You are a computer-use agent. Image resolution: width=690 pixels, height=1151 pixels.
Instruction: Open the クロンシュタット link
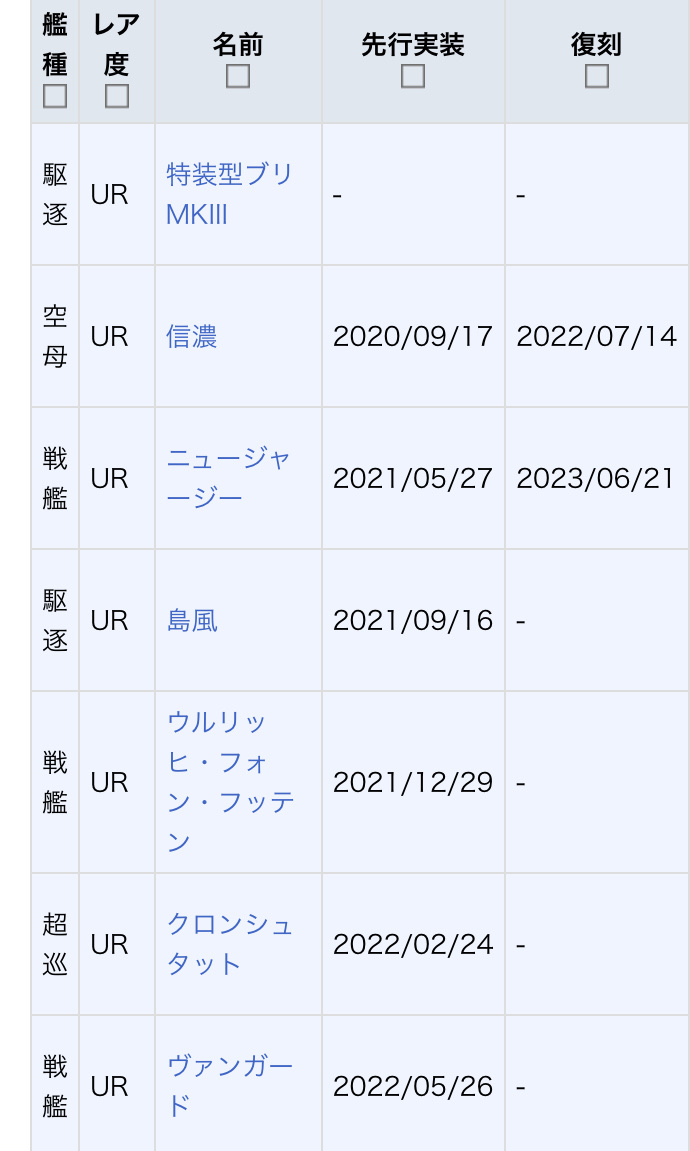[229, 944]
